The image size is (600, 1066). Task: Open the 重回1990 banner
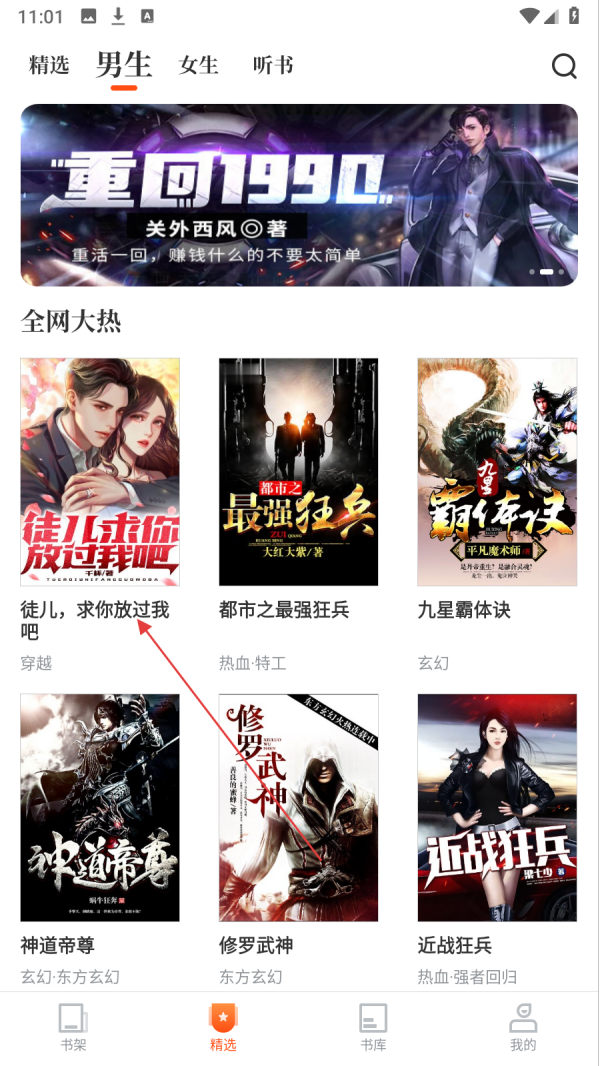tap(299, 195)
